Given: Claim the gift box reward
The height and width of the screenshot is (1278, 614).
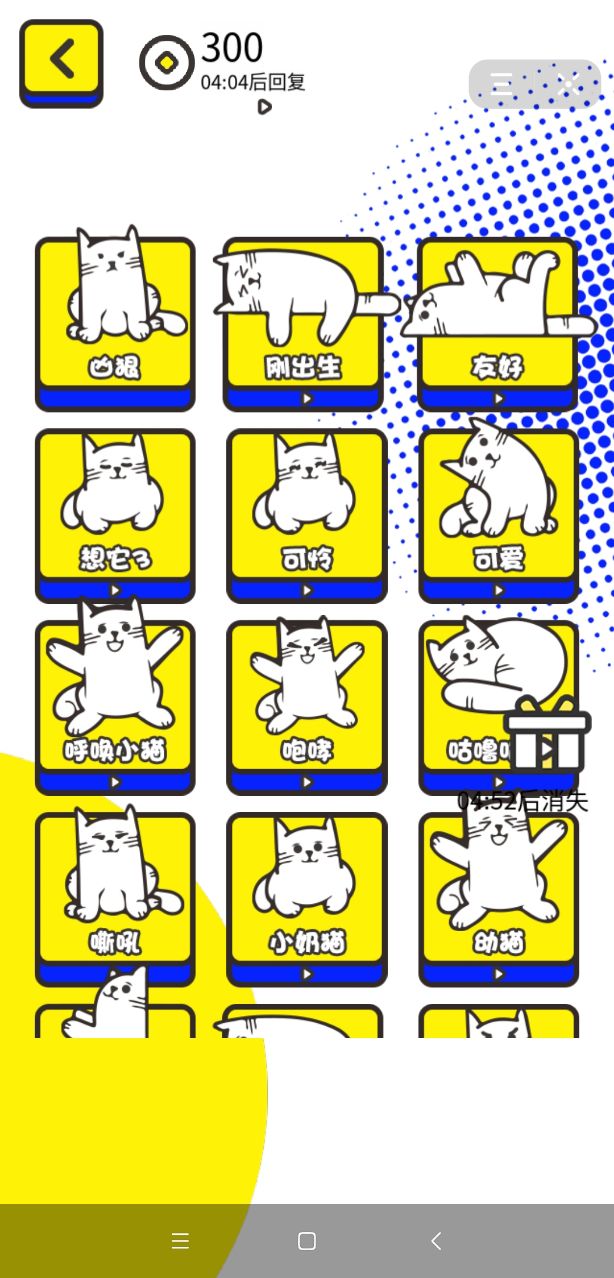Looking at the screenshot, I should pos(547,735).
